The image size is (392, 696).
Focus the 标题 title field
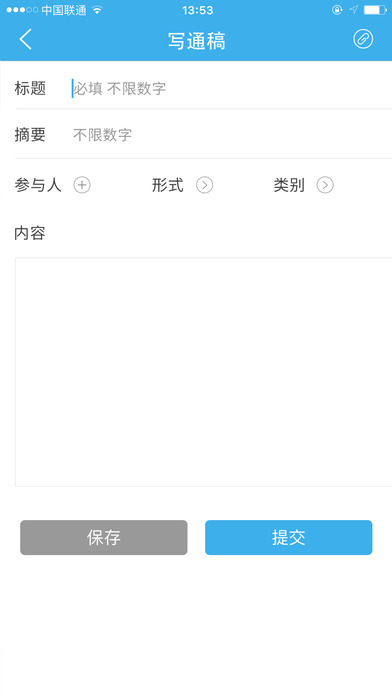(x=232, y=88)
